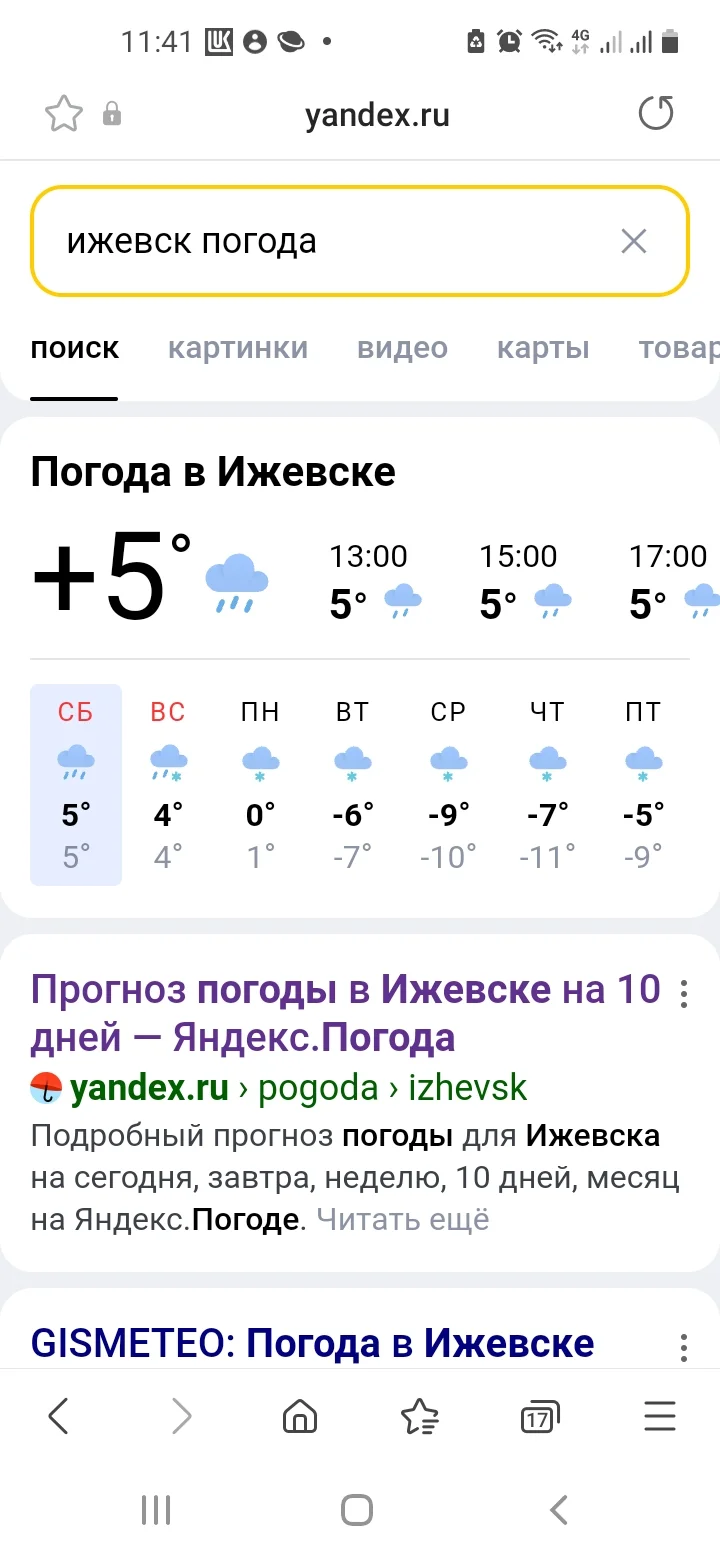Clear the search query with the X

click(x=633, y=241)
